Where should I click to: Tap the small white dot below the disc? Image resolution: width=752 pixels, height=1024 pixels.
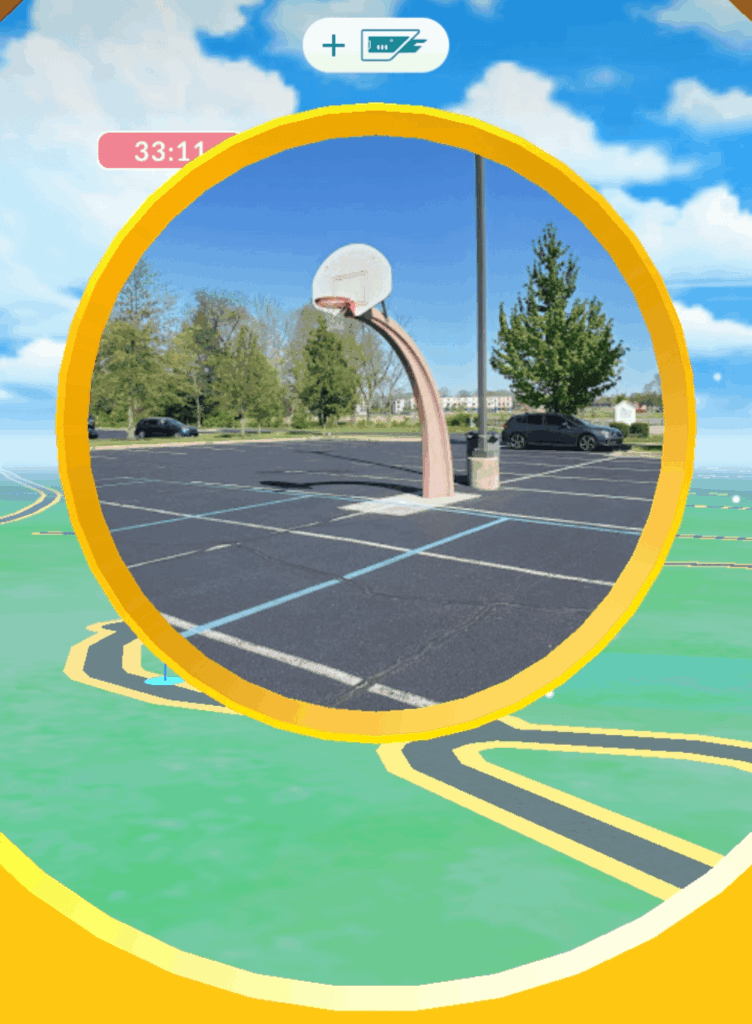(x=548, y=692)
